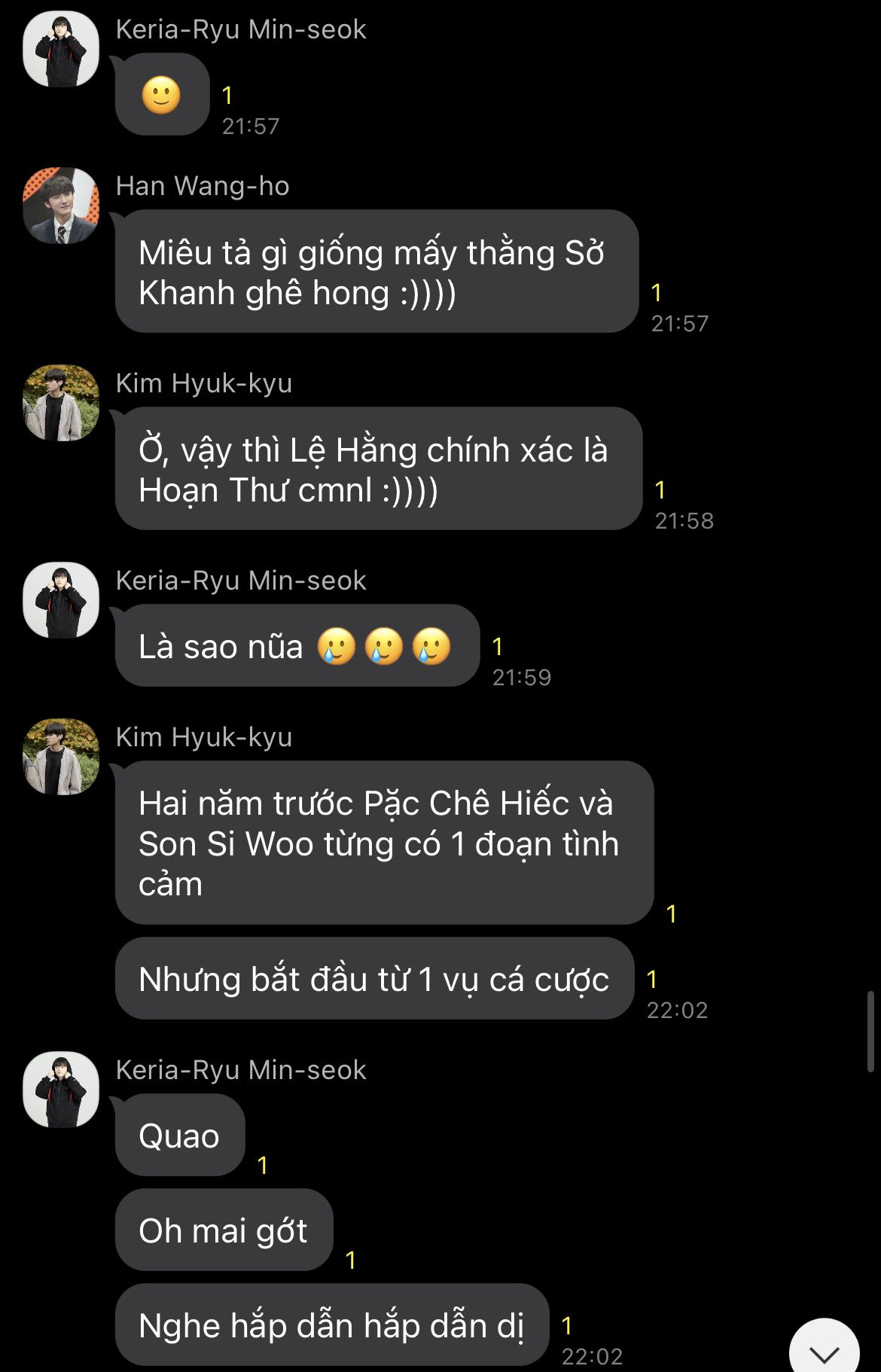Tap Keria's avatar next to the "Quao" message
The image size is (881, 1372).
[61, 1090]
